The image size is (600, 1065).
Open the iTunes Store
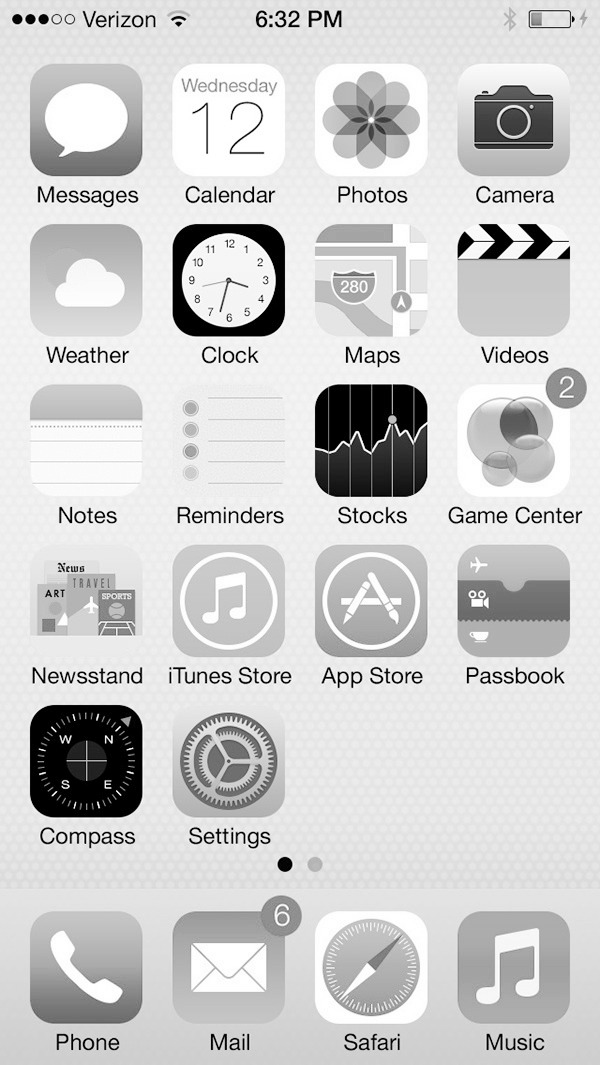coord(229,601)
